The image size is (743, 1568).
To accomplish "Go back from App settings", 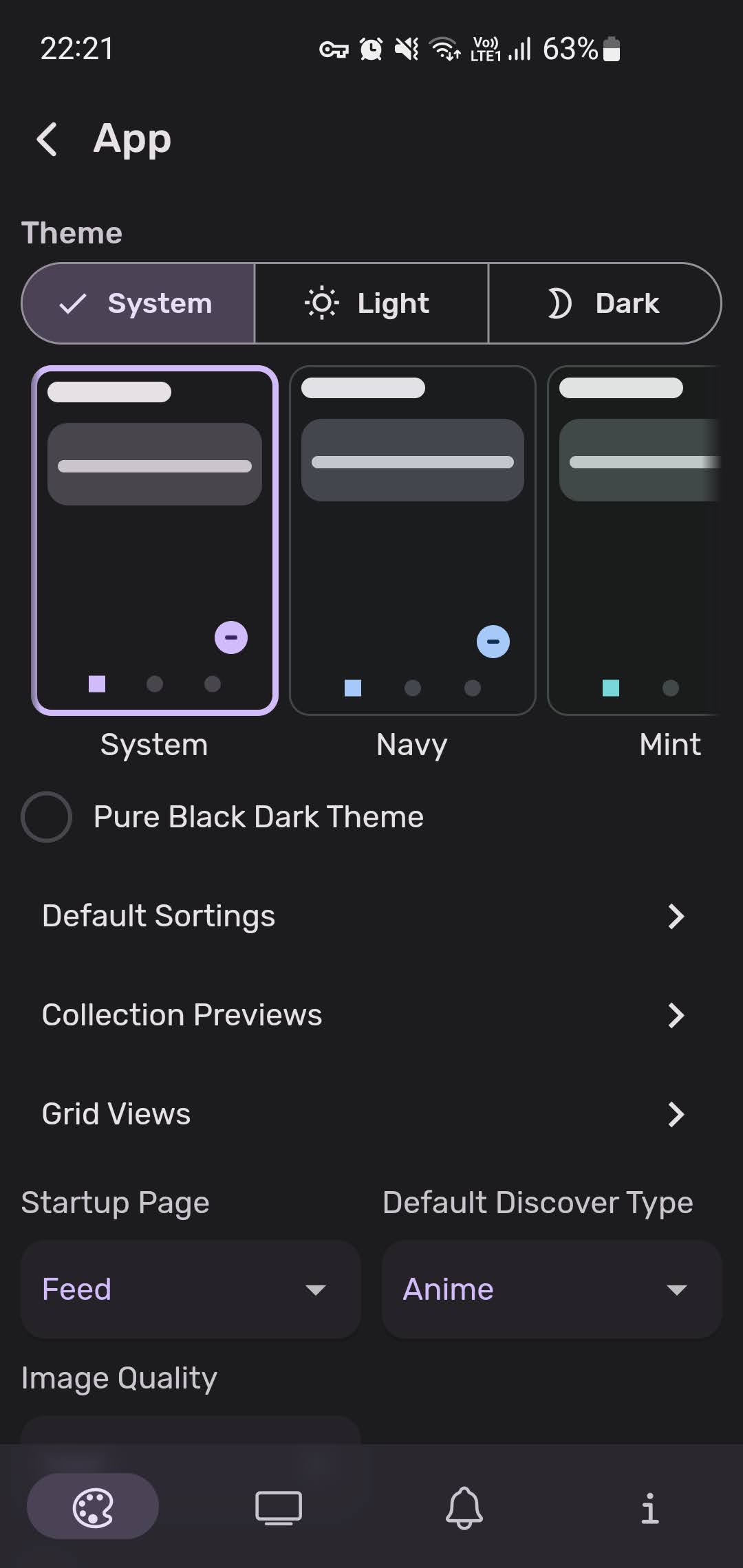I will pyautogui.click(x=47, y=140).
